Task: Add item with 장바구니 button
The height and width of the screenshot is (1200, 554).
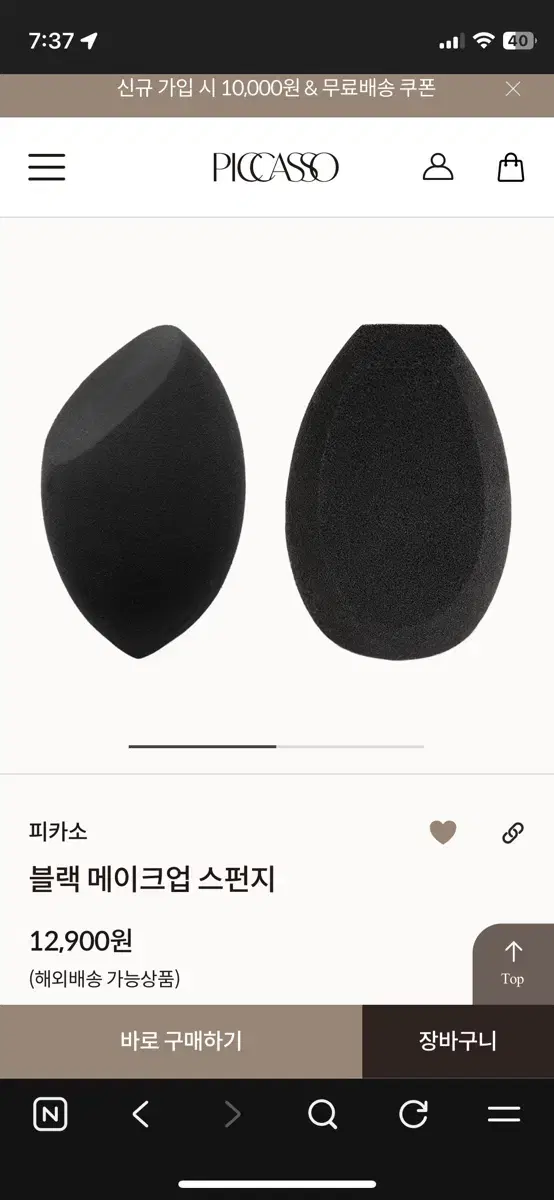Action: coord(458,1041)
